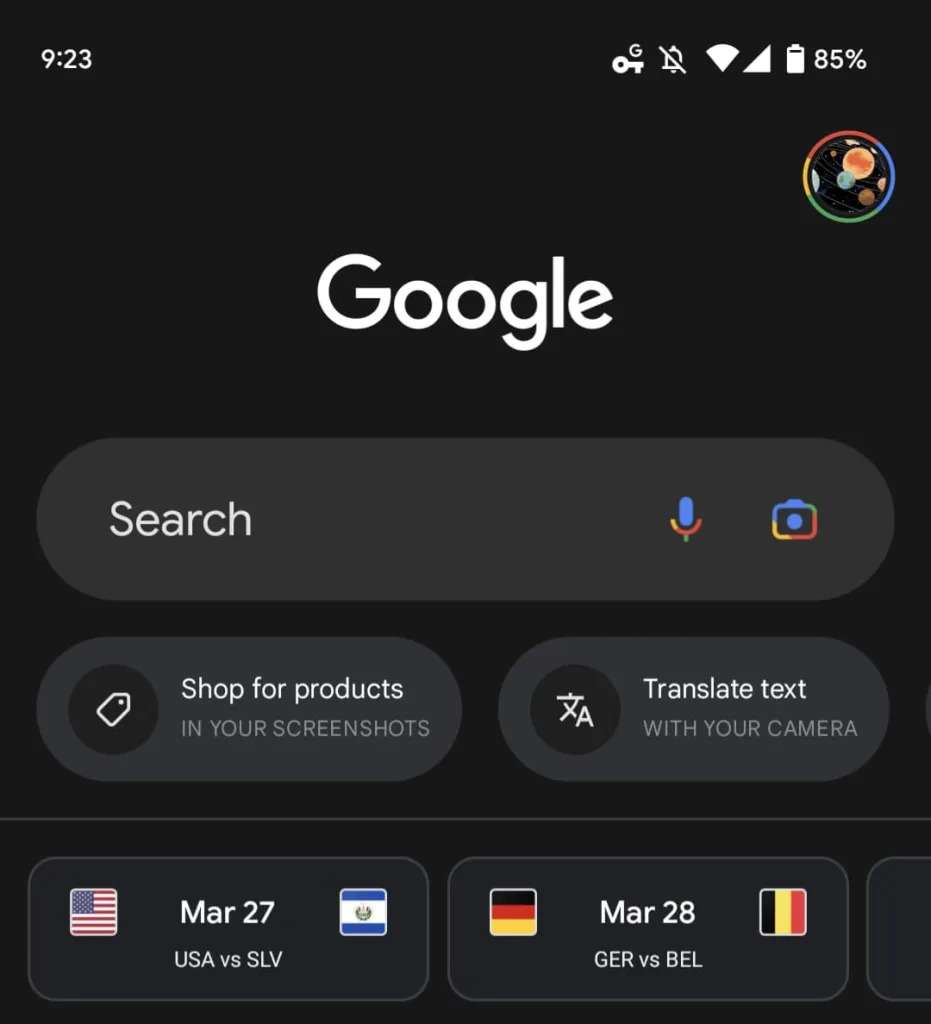
Task: Open Google Lens camera search
Action: (x=795, y=520)
